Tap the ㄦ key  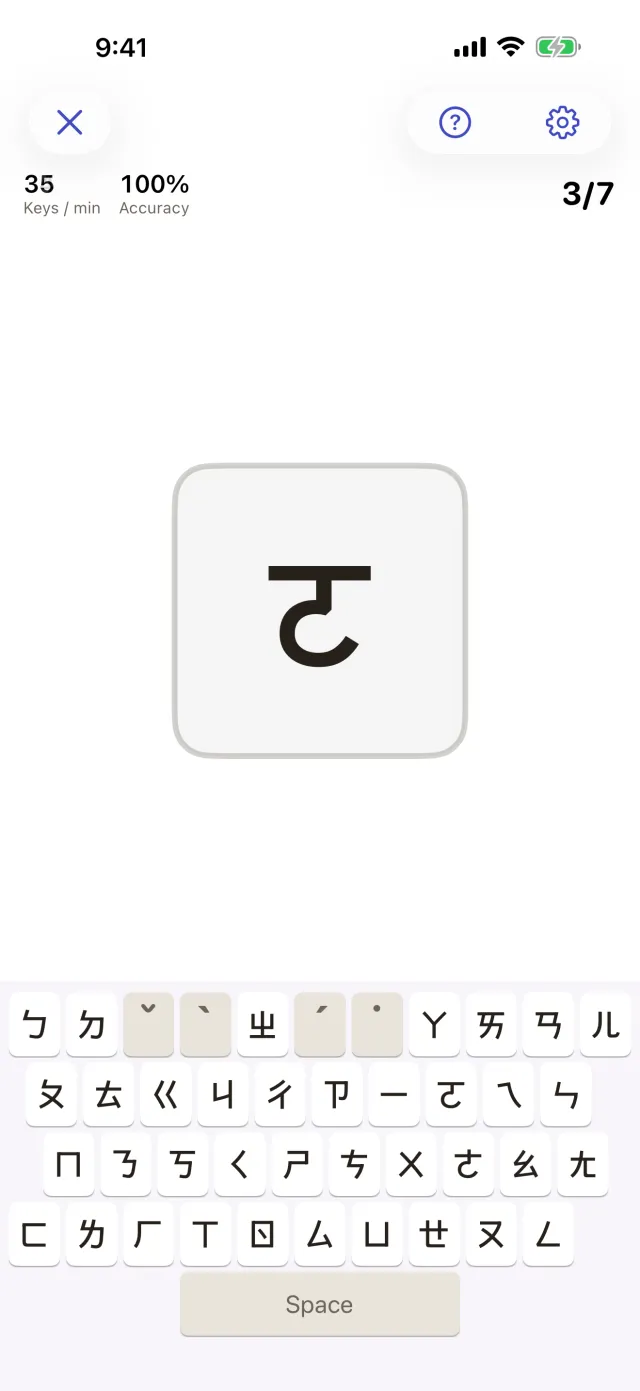606,1025
